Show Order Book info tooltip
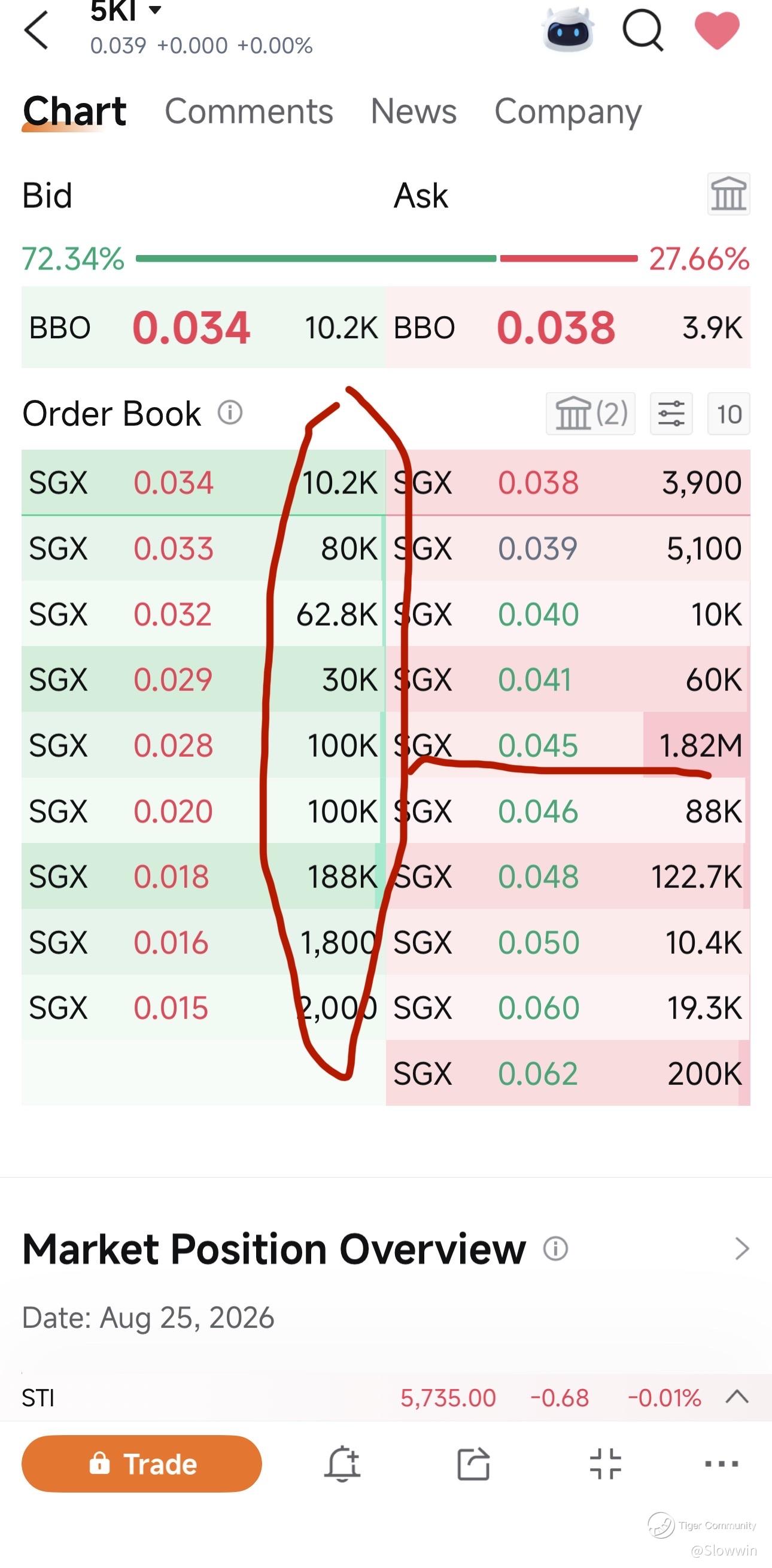The height and width of the screenshot is (1568, 772). 230,413
